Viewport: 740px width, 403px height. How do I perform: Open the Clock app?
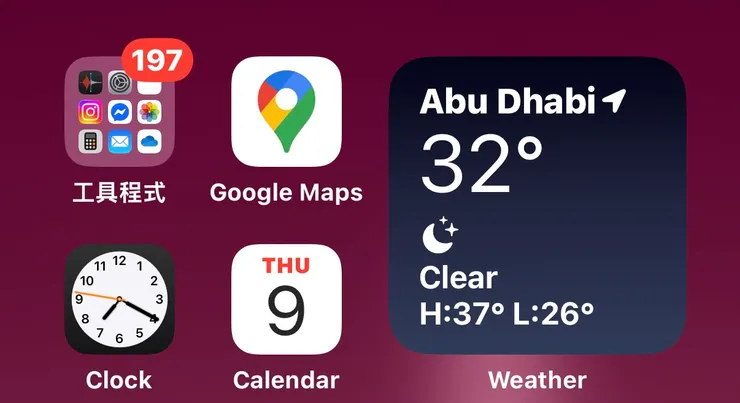(x=119, y=299)
